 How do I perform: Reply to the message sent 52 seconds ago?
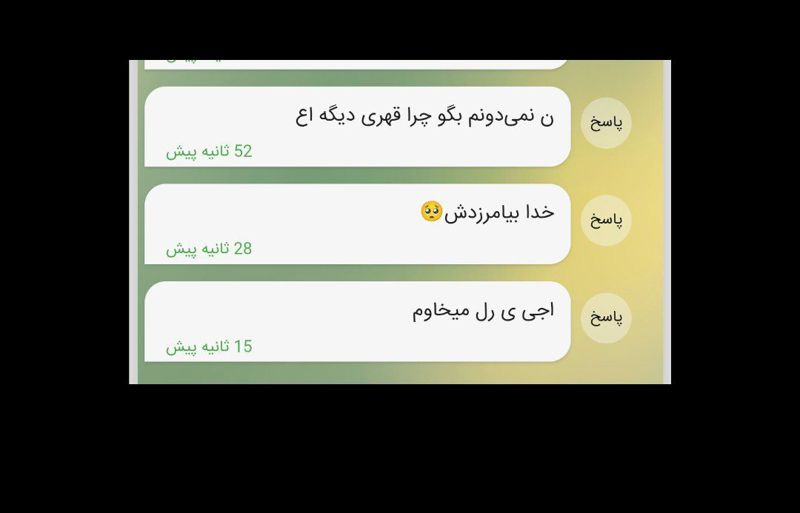click(x=605, y=123)
